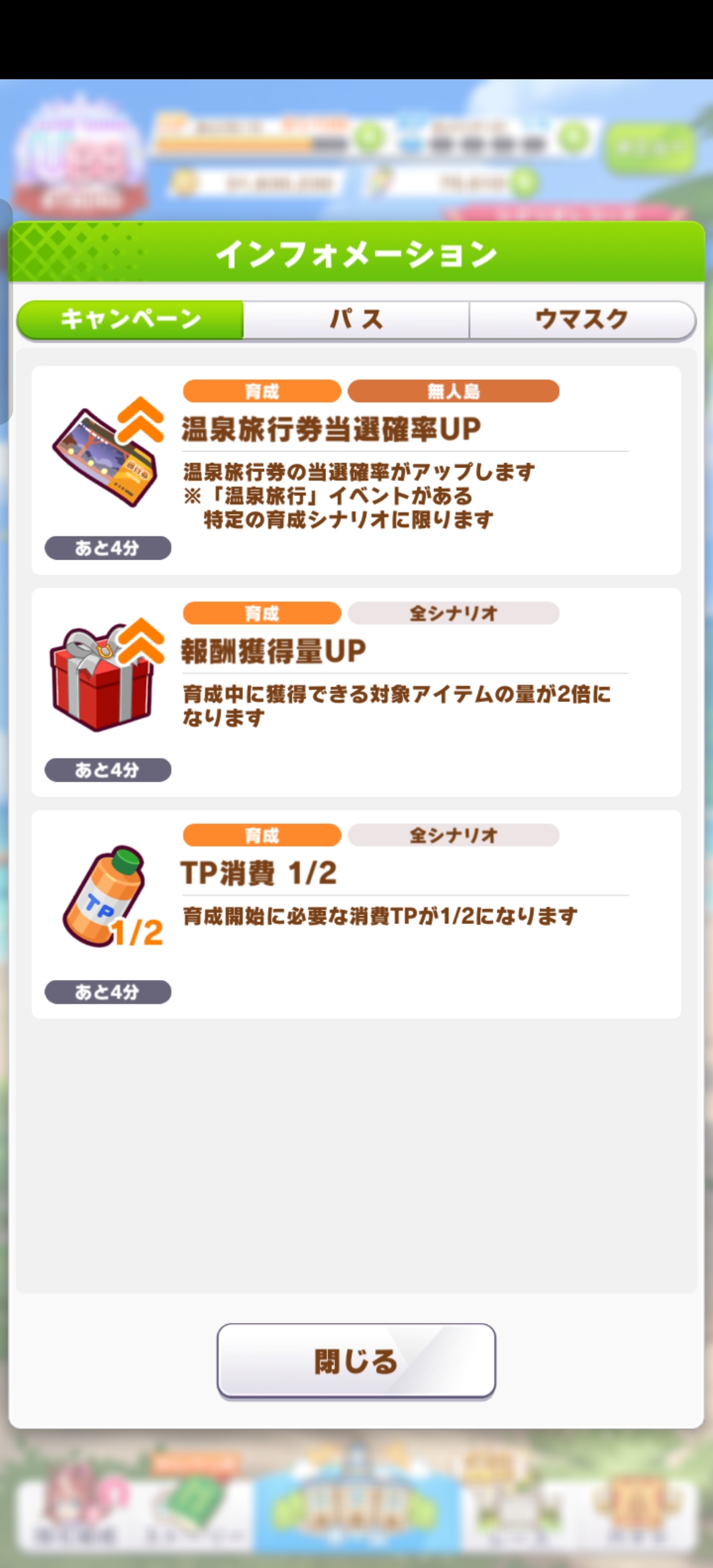Image resolution: width=713 pixels, height=1568 pixels.
Task: Switch to the ウマスク tab
Action: coord(582,320)
